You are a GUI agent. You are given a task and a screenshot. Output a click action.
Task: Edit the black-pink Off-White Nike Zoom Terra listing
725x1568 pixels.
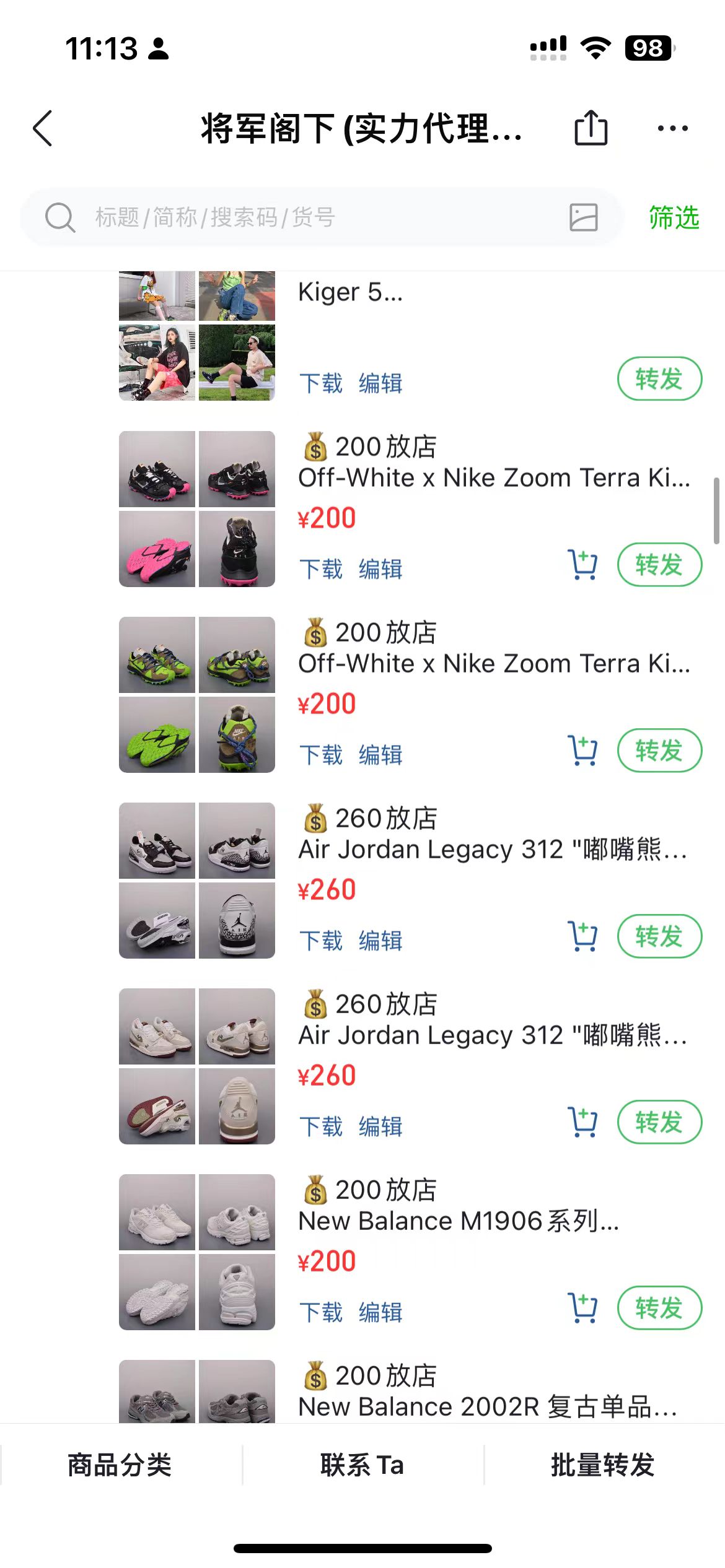tap(380, 569)
